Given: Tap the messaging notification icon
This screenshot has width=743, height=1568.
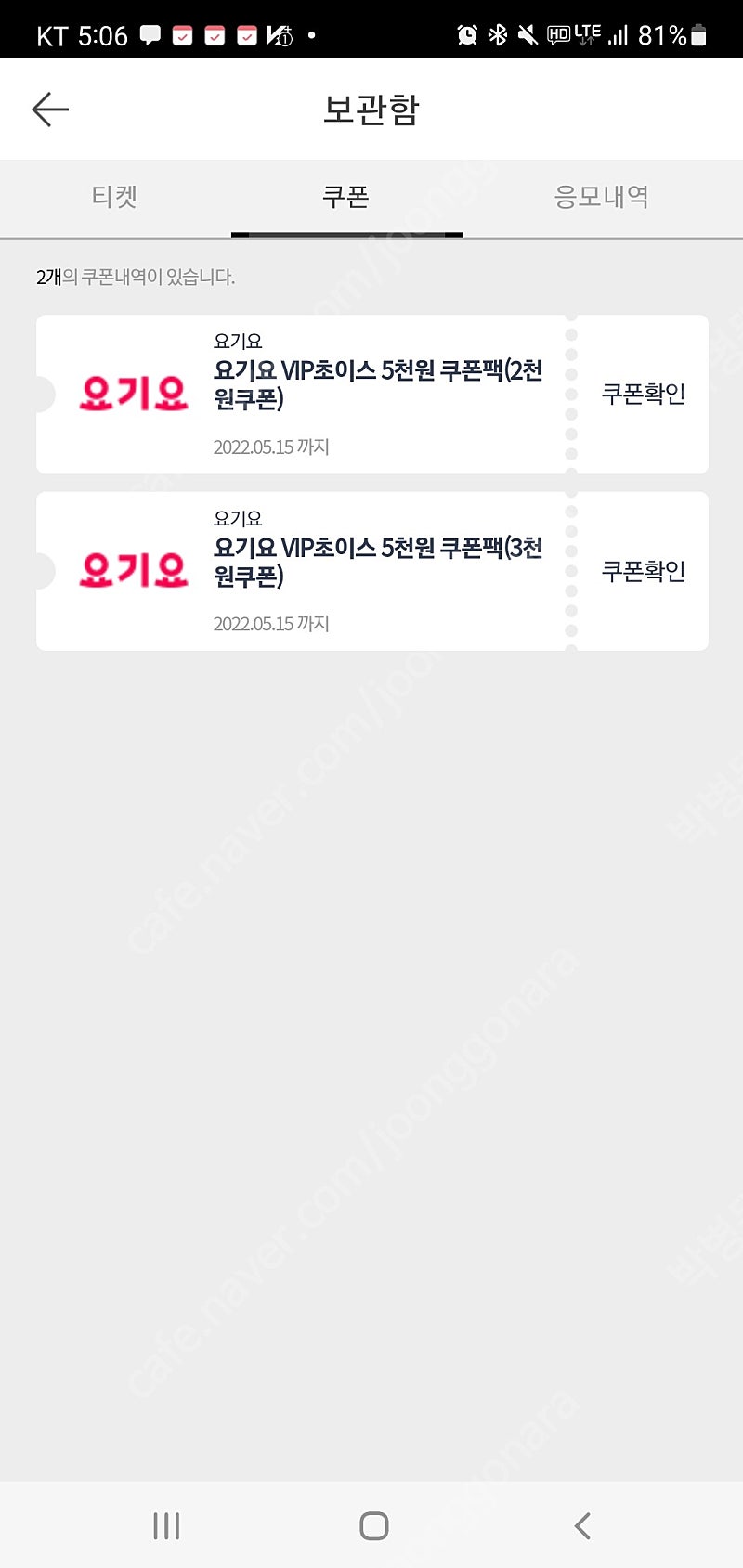Looking at the screenshot, I should (x=150, y=35).
